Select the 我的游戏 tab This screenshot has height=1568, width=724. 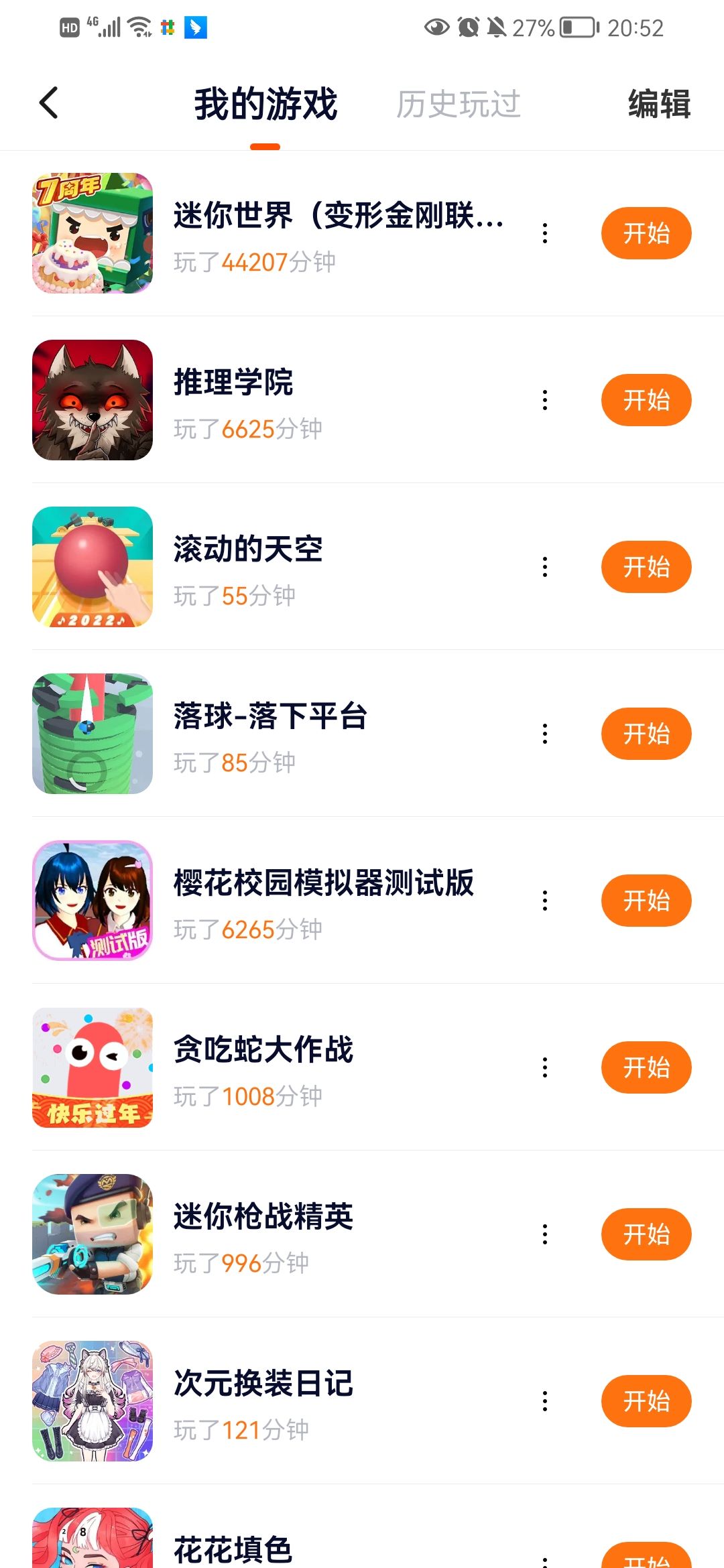click(265, 105)
